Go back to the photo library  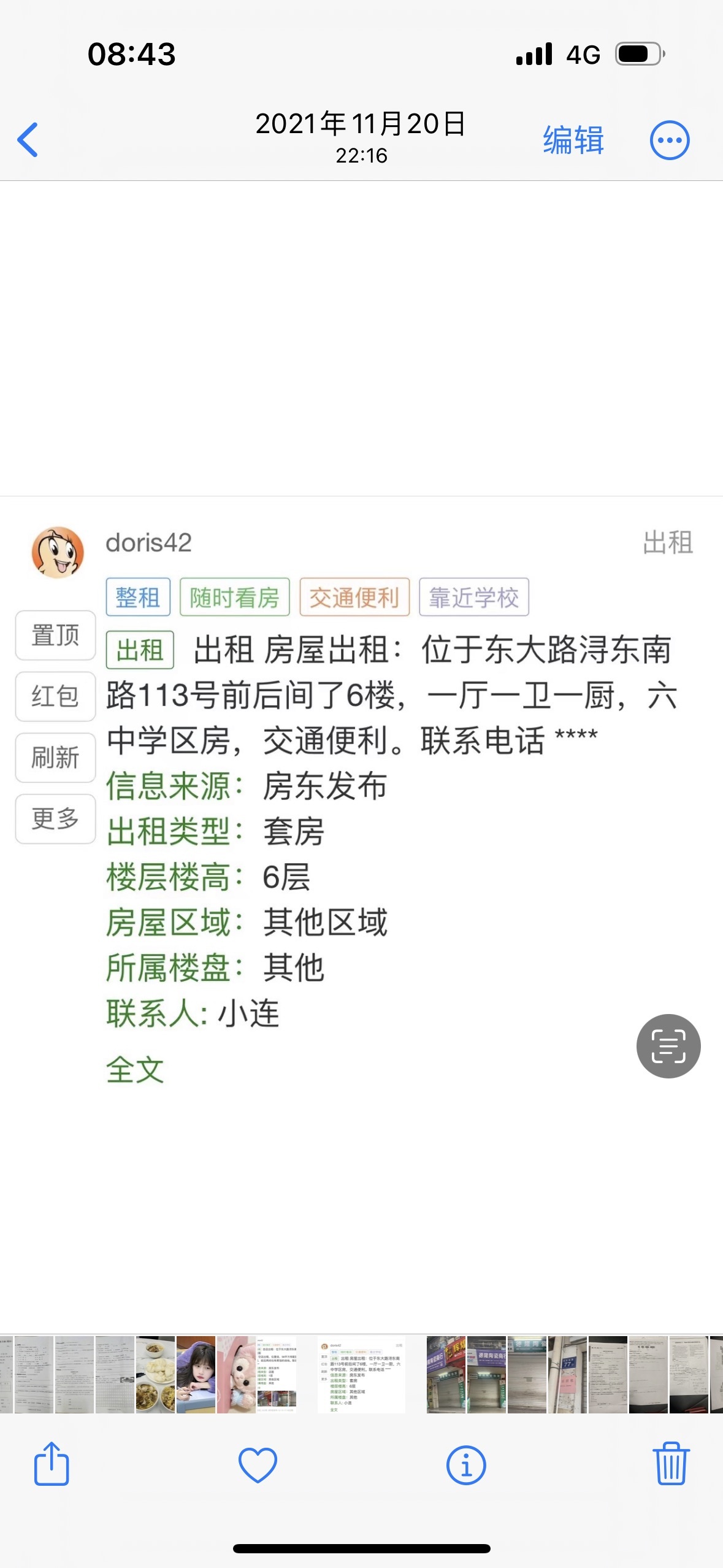click(x=28, y=140)
